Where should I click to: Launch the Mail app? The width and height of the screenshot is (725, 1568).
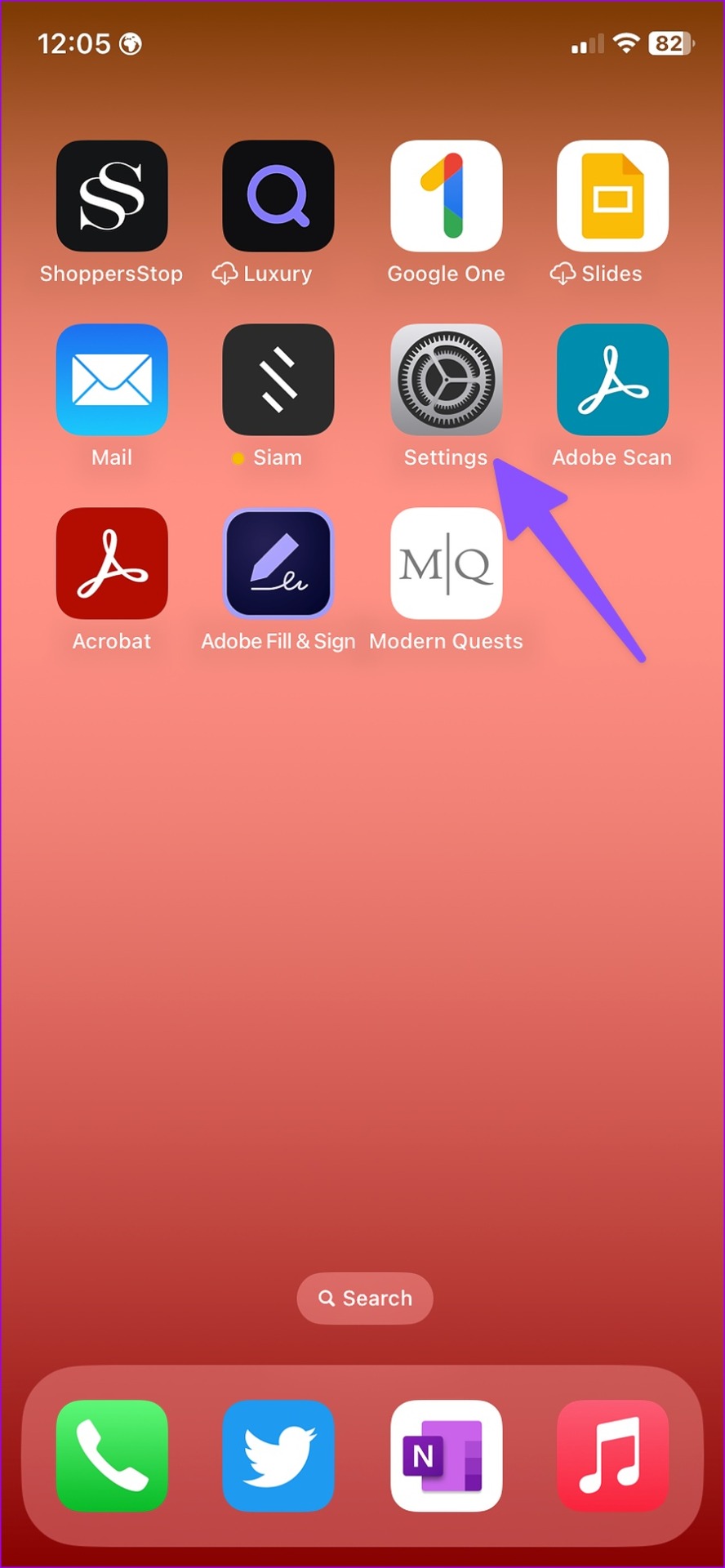(x=112, y=380)
